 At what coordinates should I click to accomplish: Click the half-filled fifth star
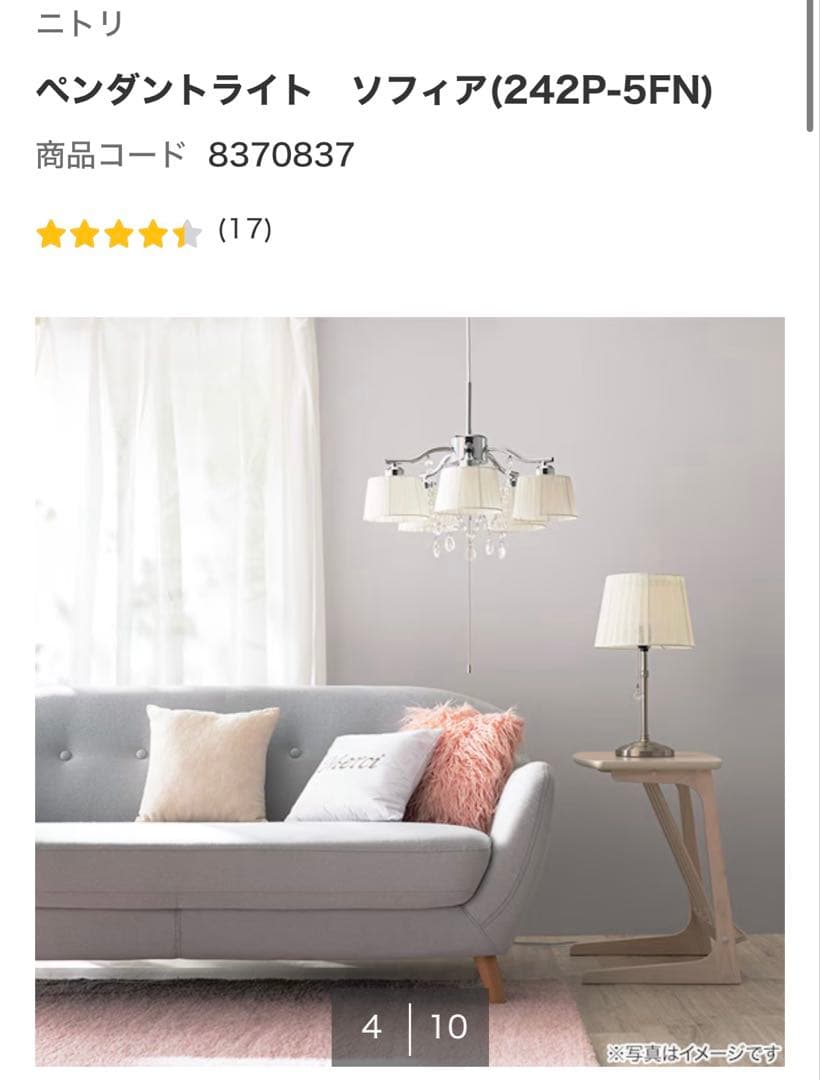click(x=187, y=233)
